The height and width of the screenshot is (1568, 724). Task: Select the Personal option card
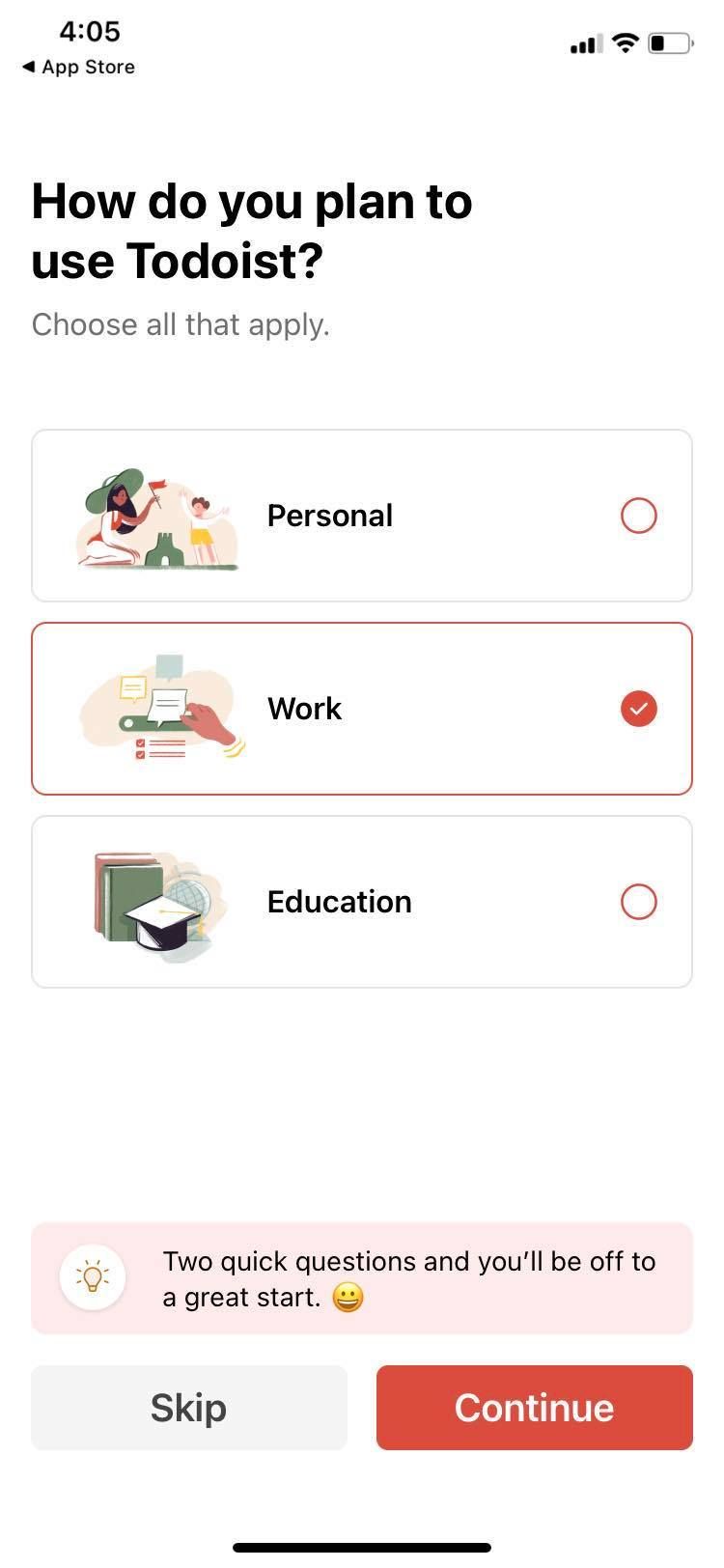coord(362,515)
